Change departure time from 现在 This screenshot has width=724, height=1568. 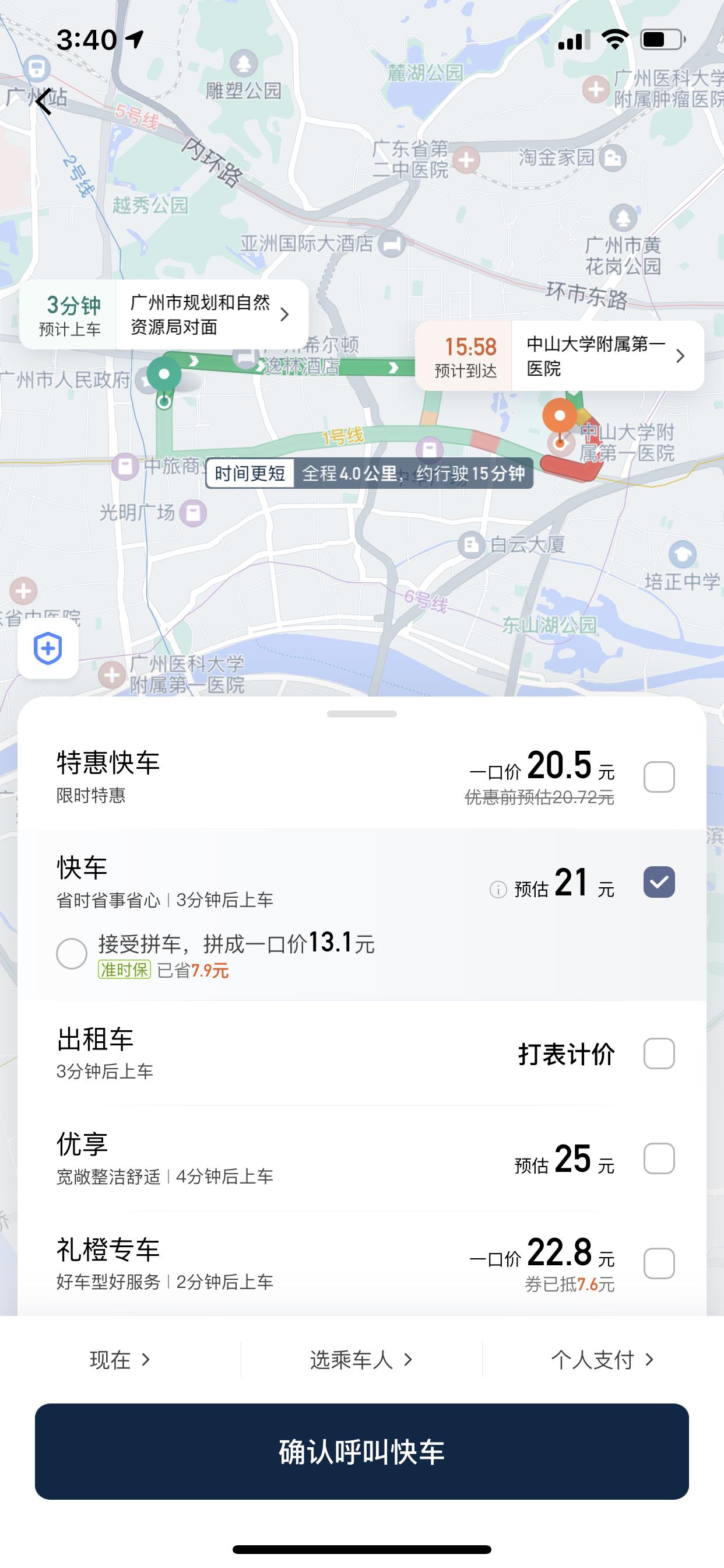coord(120,1360)
